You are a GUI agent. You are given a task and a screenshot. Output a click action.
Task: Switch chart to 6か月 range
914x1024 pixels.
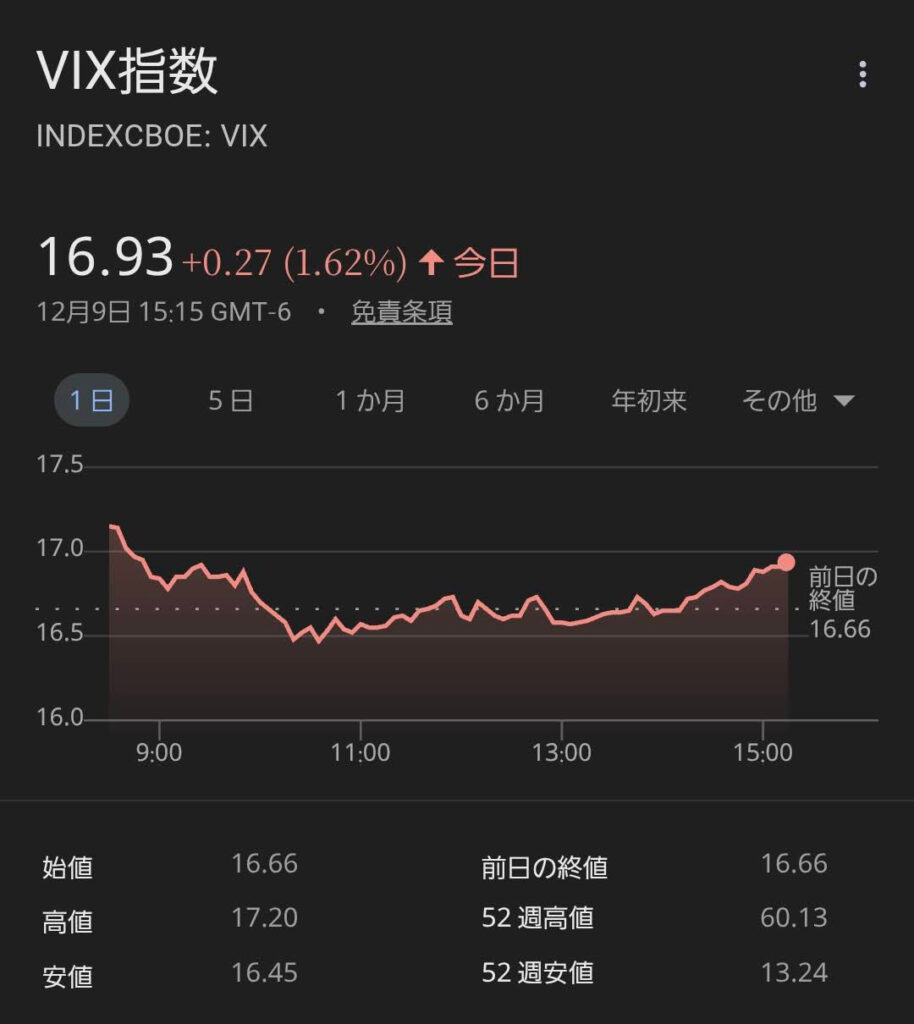(x=509, y=401)
